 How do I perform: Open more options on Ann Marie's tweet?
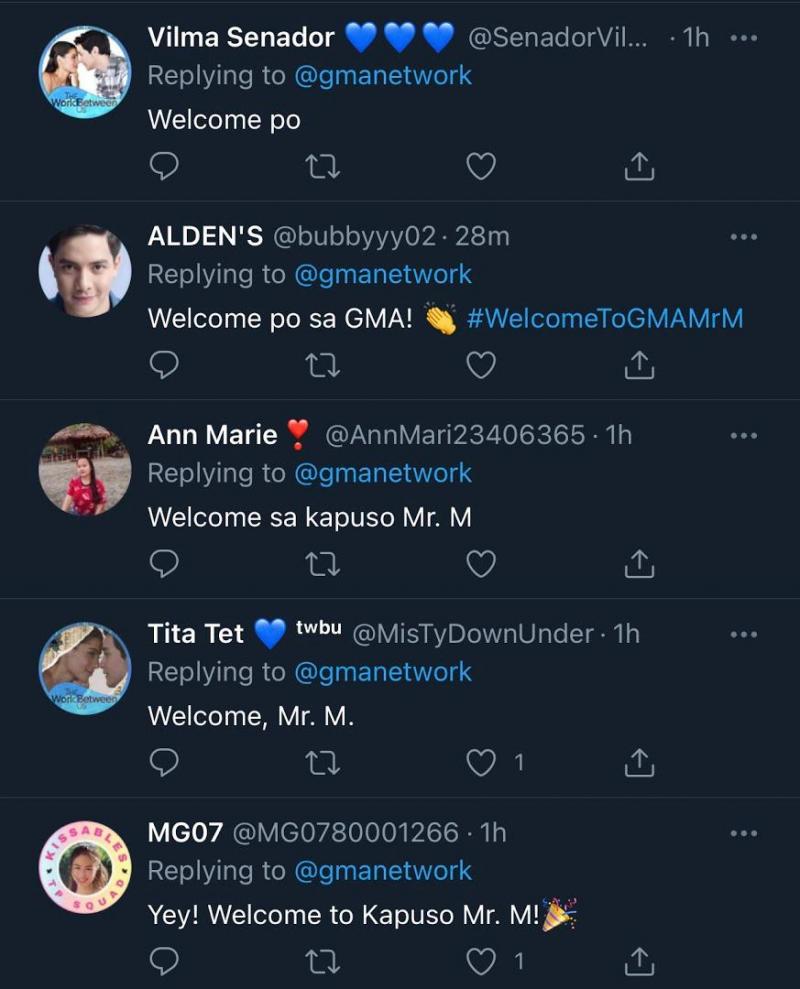coord(744,436)
